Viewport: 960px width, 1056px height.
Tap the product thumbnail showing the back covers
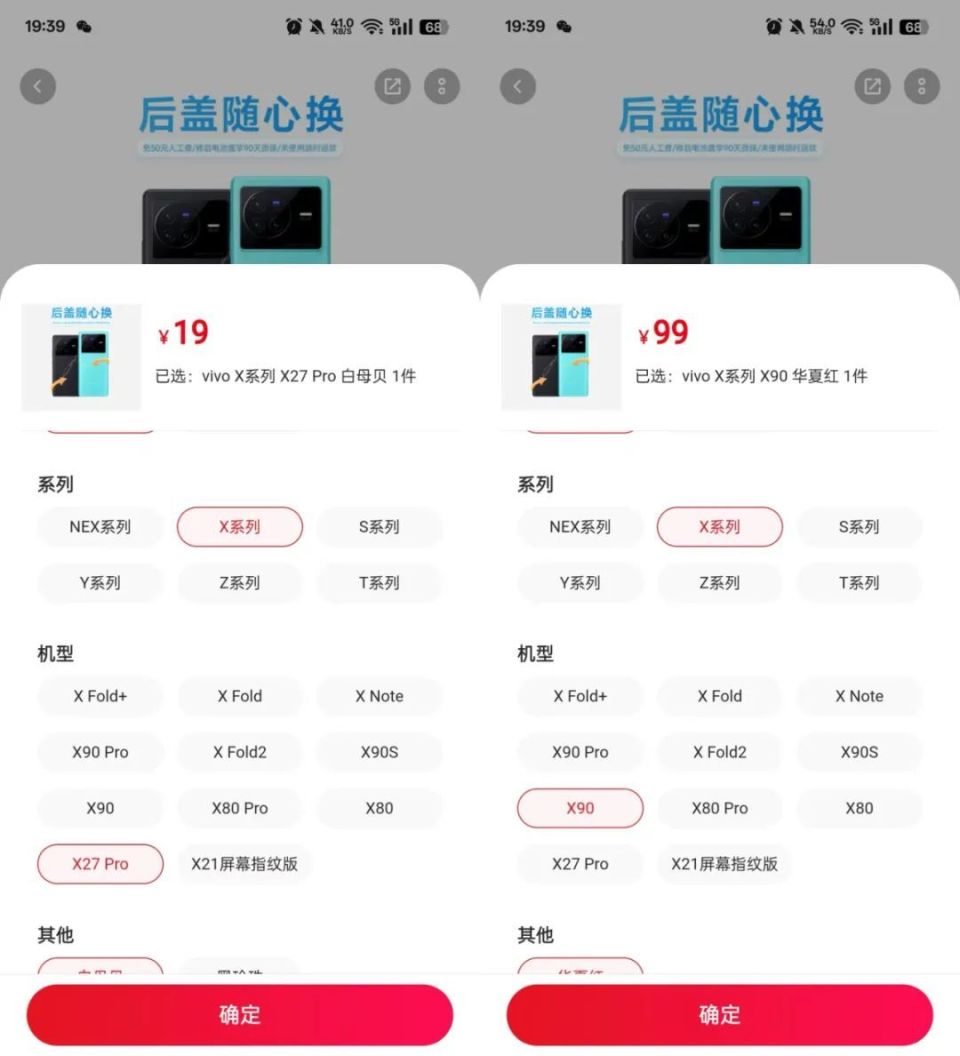(x=81, y=355)
